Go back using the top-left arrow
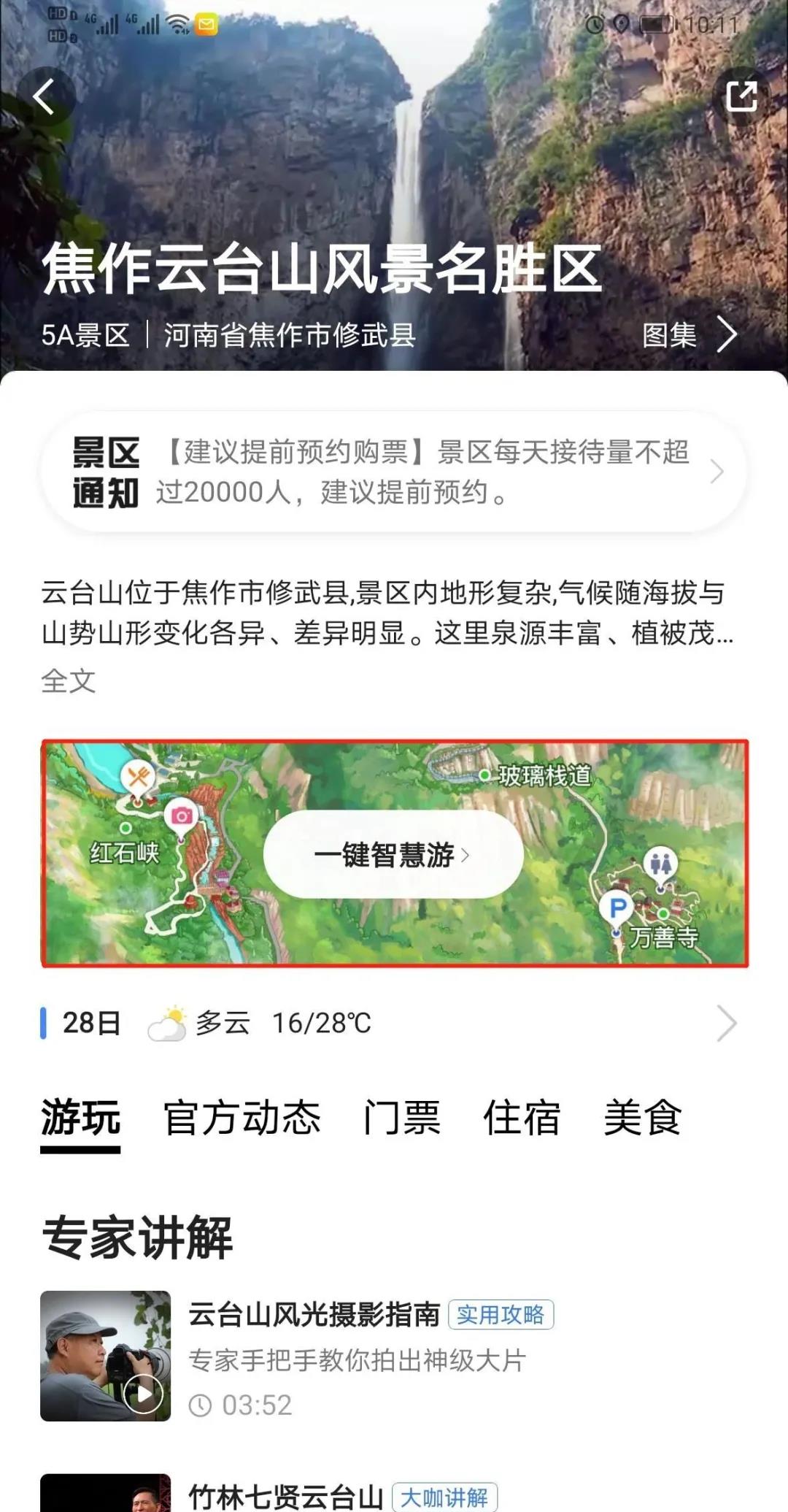This screenshot has height=1512, width=788. [45, 97]
